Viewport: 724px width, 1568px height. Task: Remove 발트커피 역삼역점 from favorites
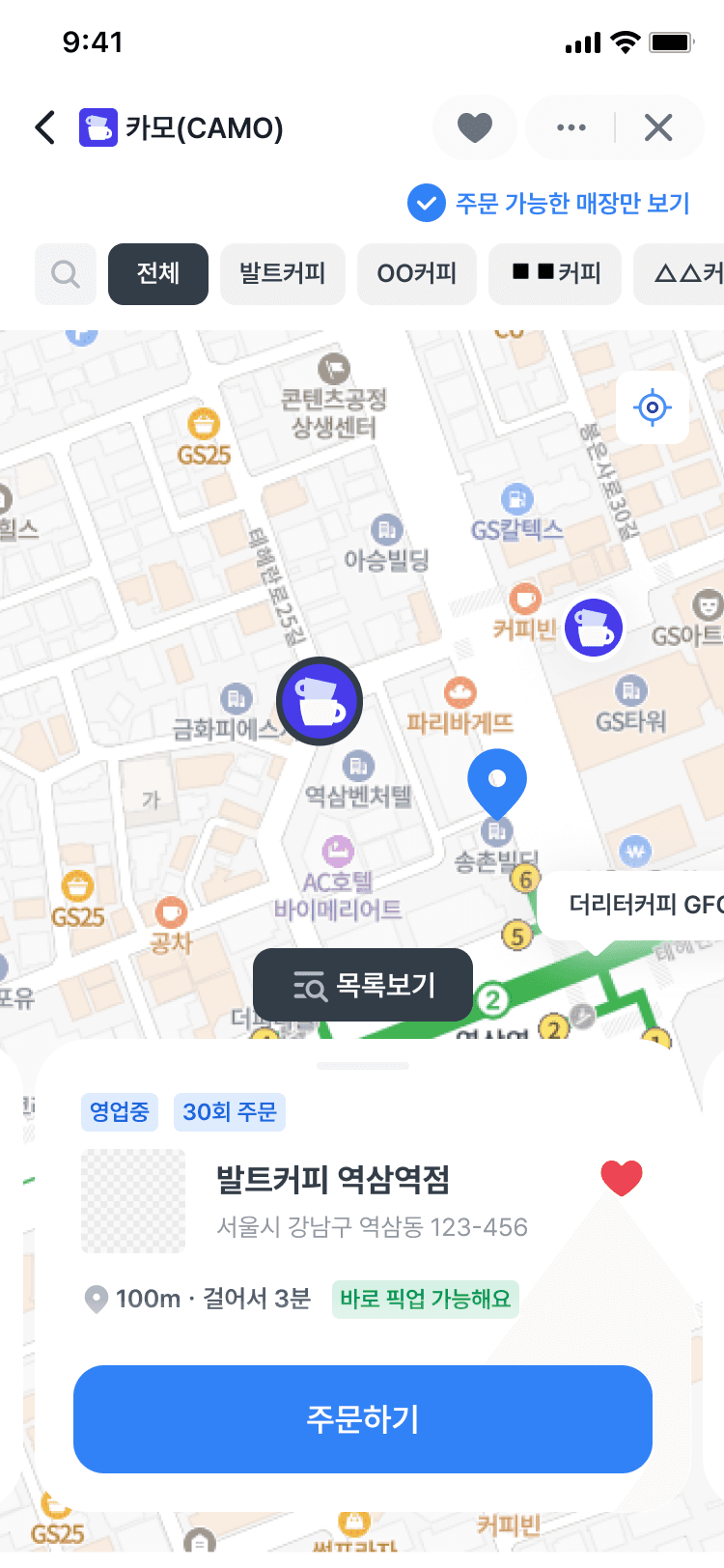[621, 1178]
